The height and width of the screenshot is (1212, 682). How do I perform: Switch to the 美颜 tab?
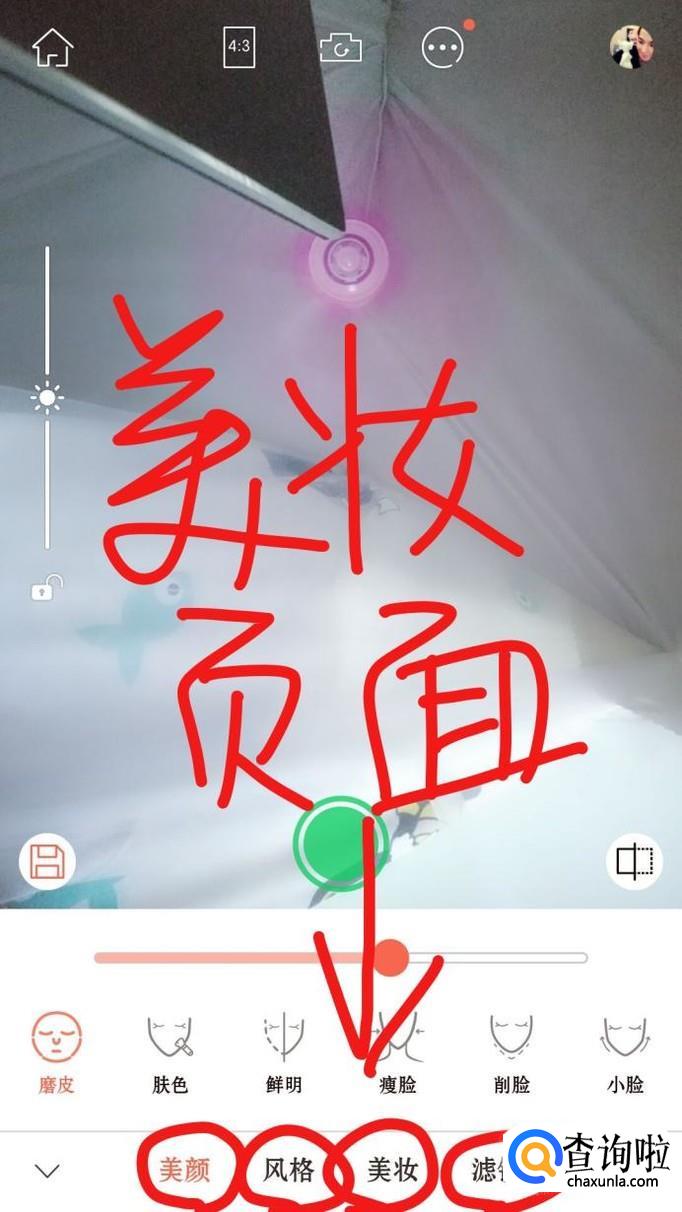pos(184,1170)
